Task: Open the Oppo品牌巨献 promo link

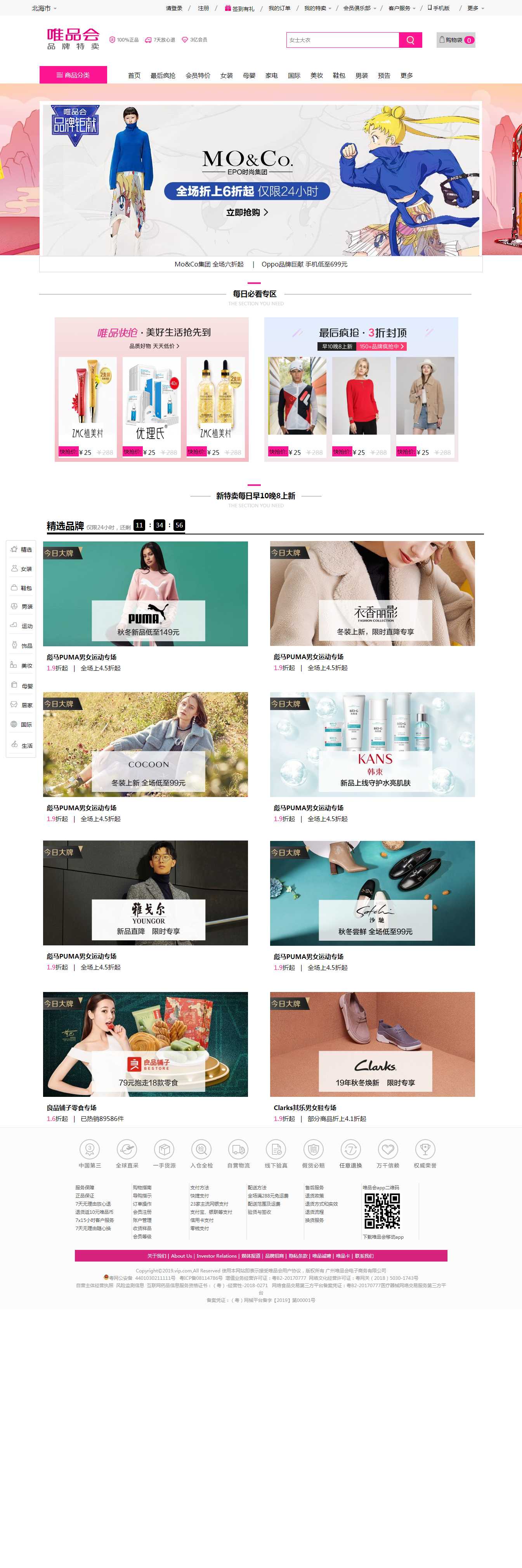Action: click(304, 264)
